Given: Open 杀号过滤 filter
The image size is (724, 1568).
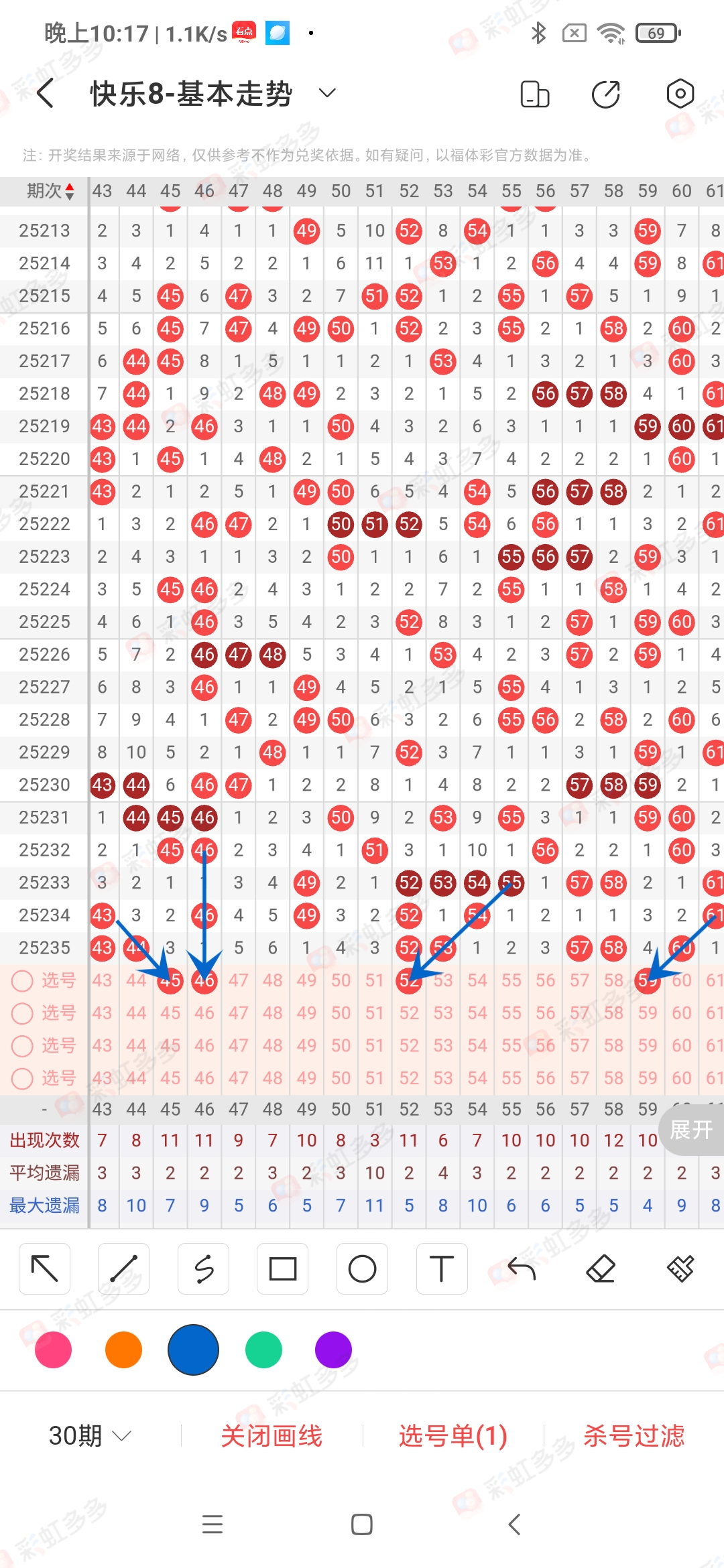Looking at the screenshot, I should (633, 1435).
